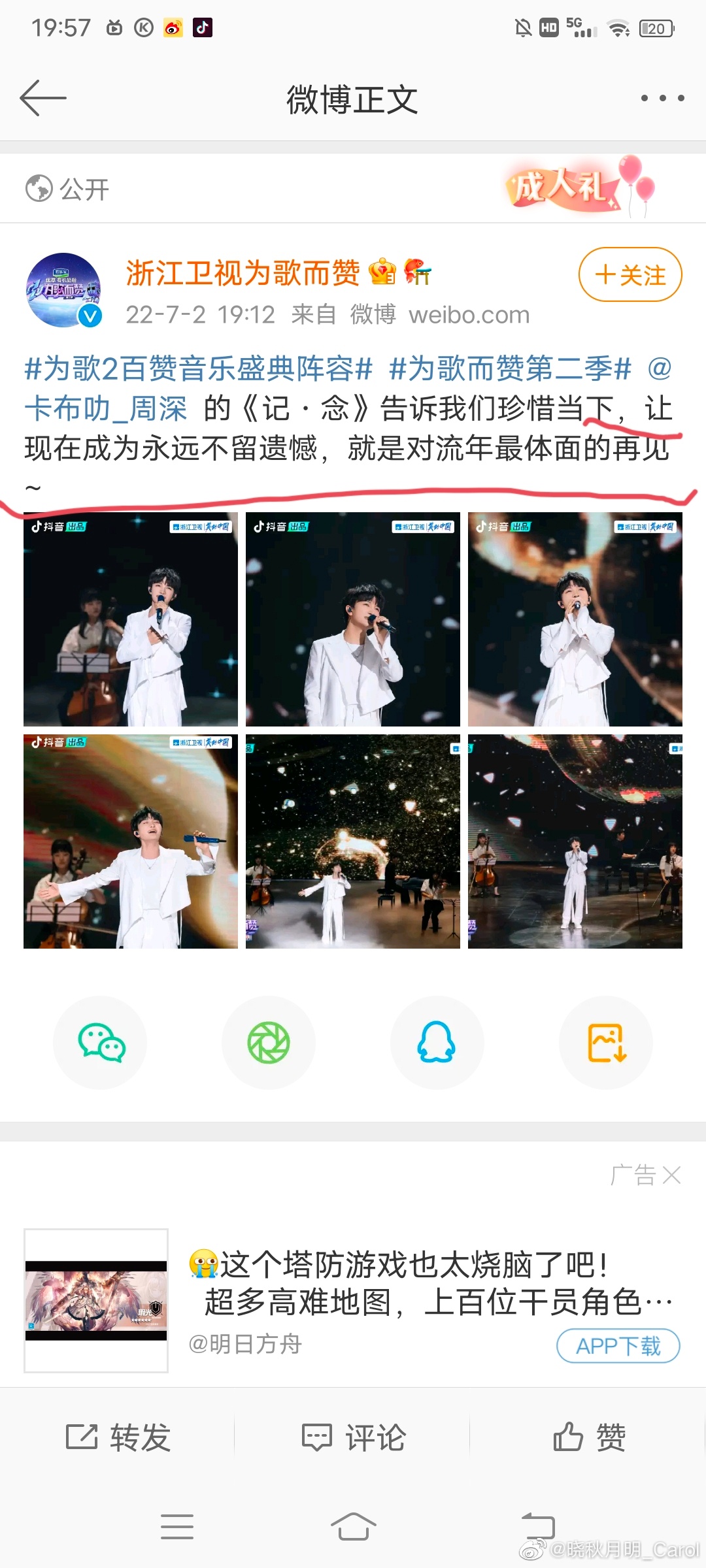The height and width of the screenshot is (1568, 706).
Task: Open the #为歌而赞第二季# hashtag
Action: (x=510, y=369)
